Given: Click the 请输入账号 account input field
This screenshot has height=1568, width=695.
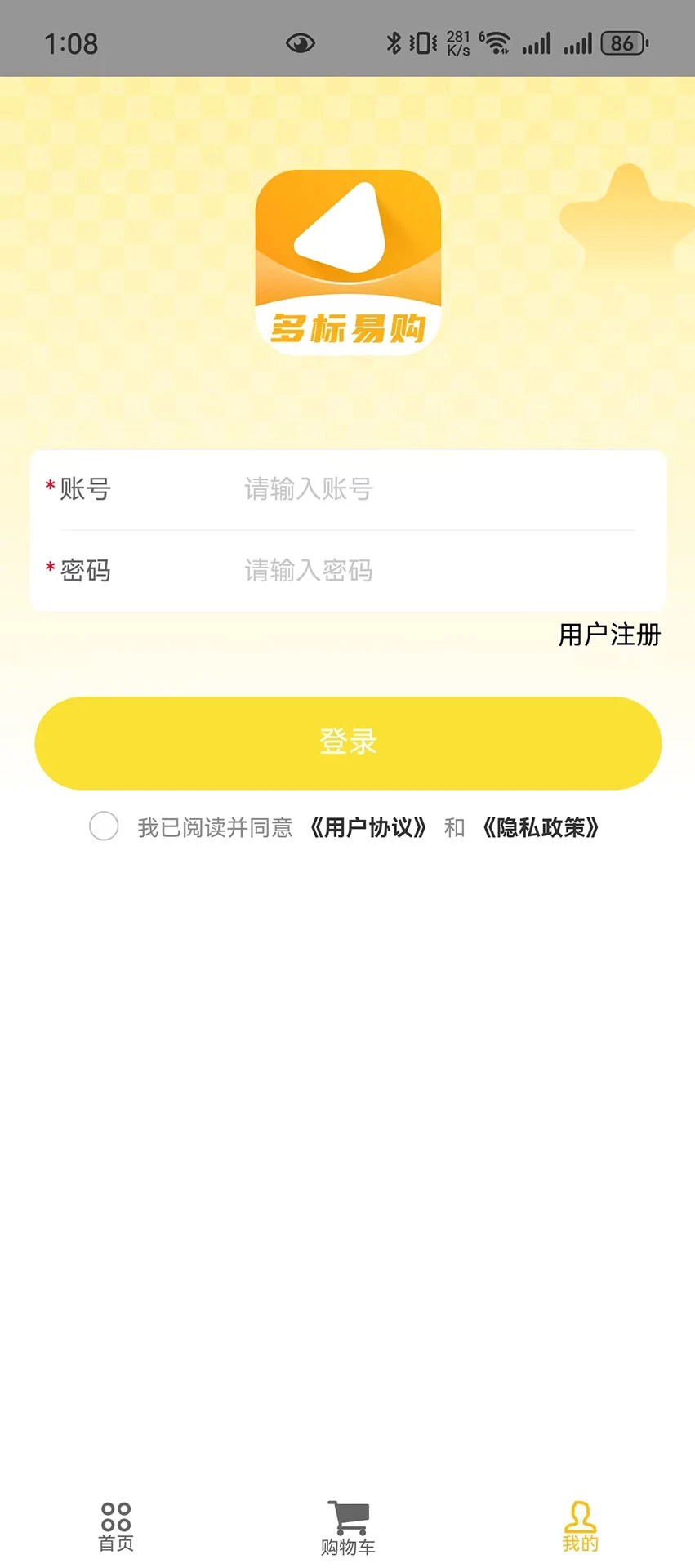Looking at the screenshot, I should coord(408,488).
